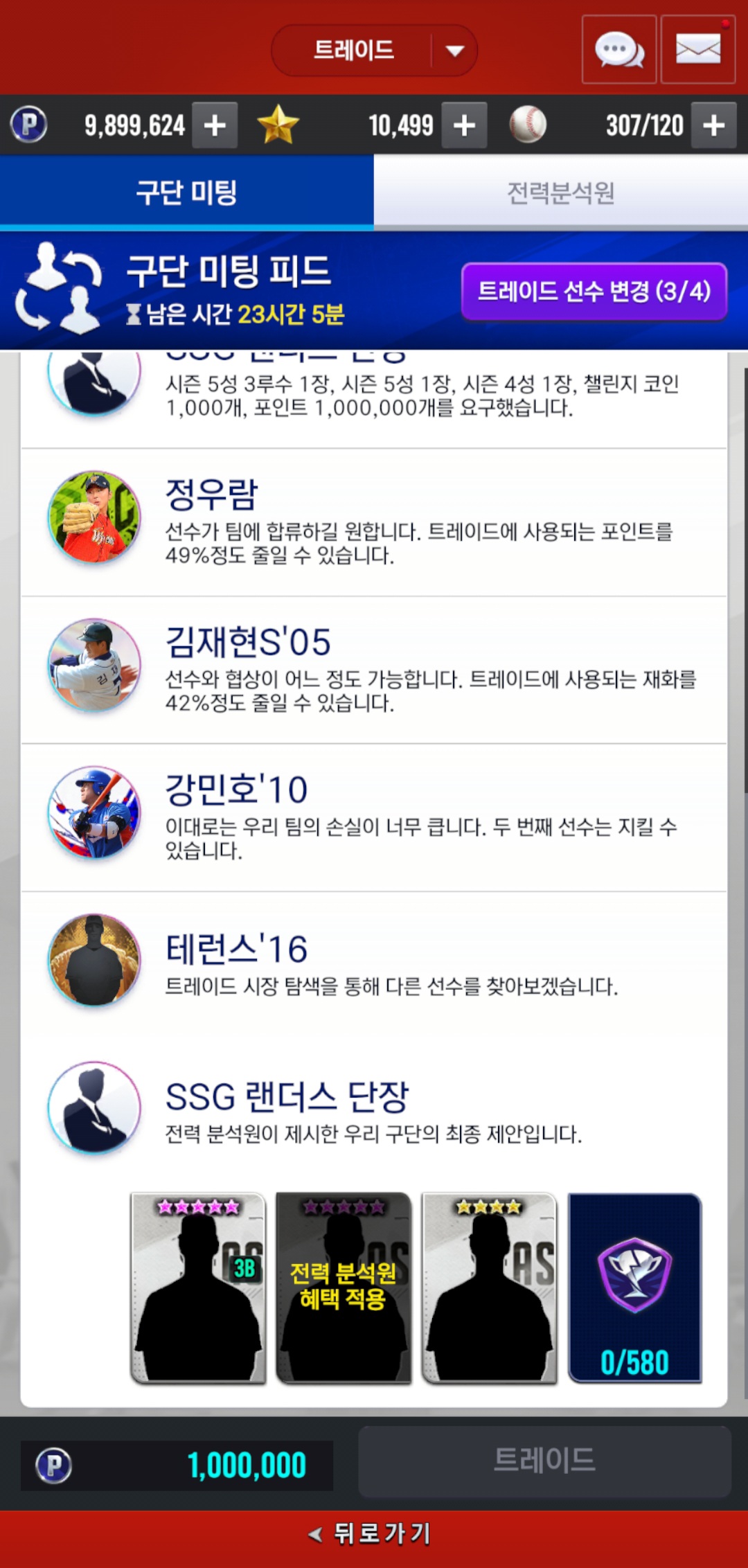Select the 전력 분석원 혜택 적용 card

tap(344, 1288)
